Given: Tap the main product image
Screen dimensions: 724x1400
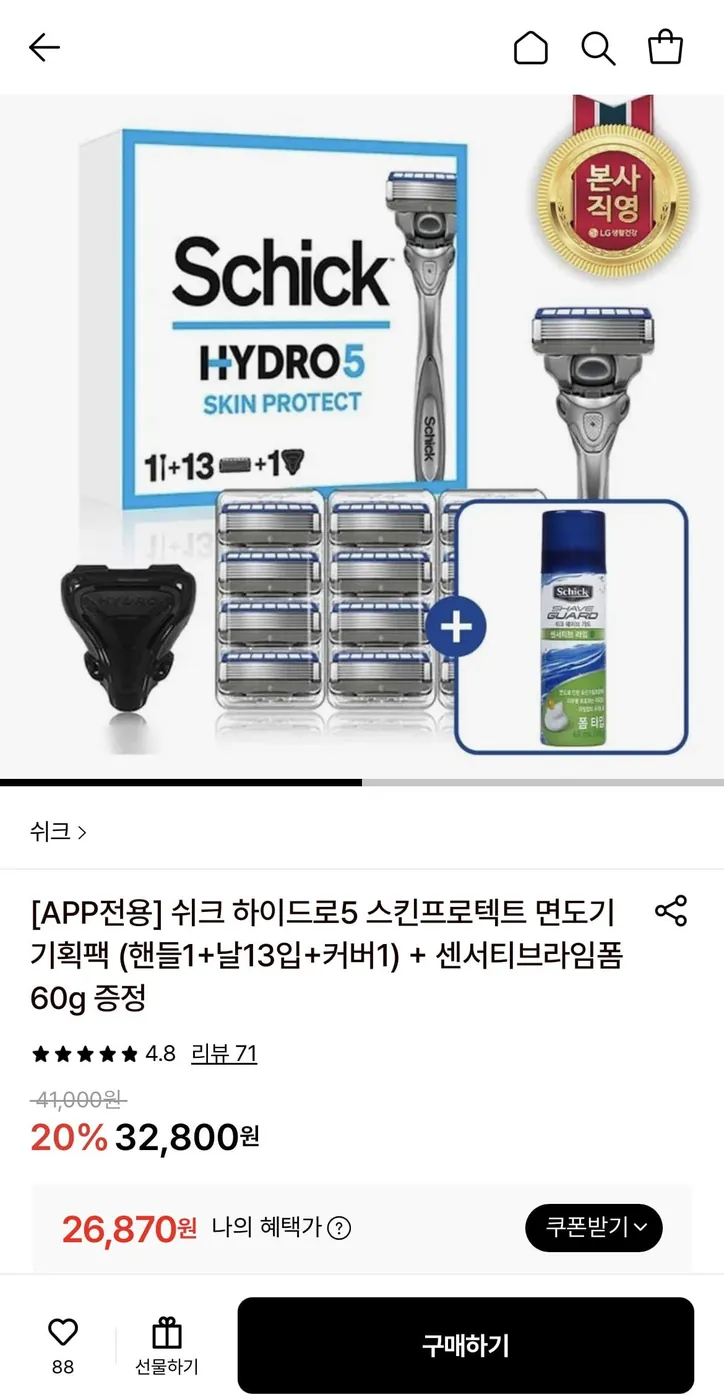Looking at the screenshot, I should click(x=362, y=430).
